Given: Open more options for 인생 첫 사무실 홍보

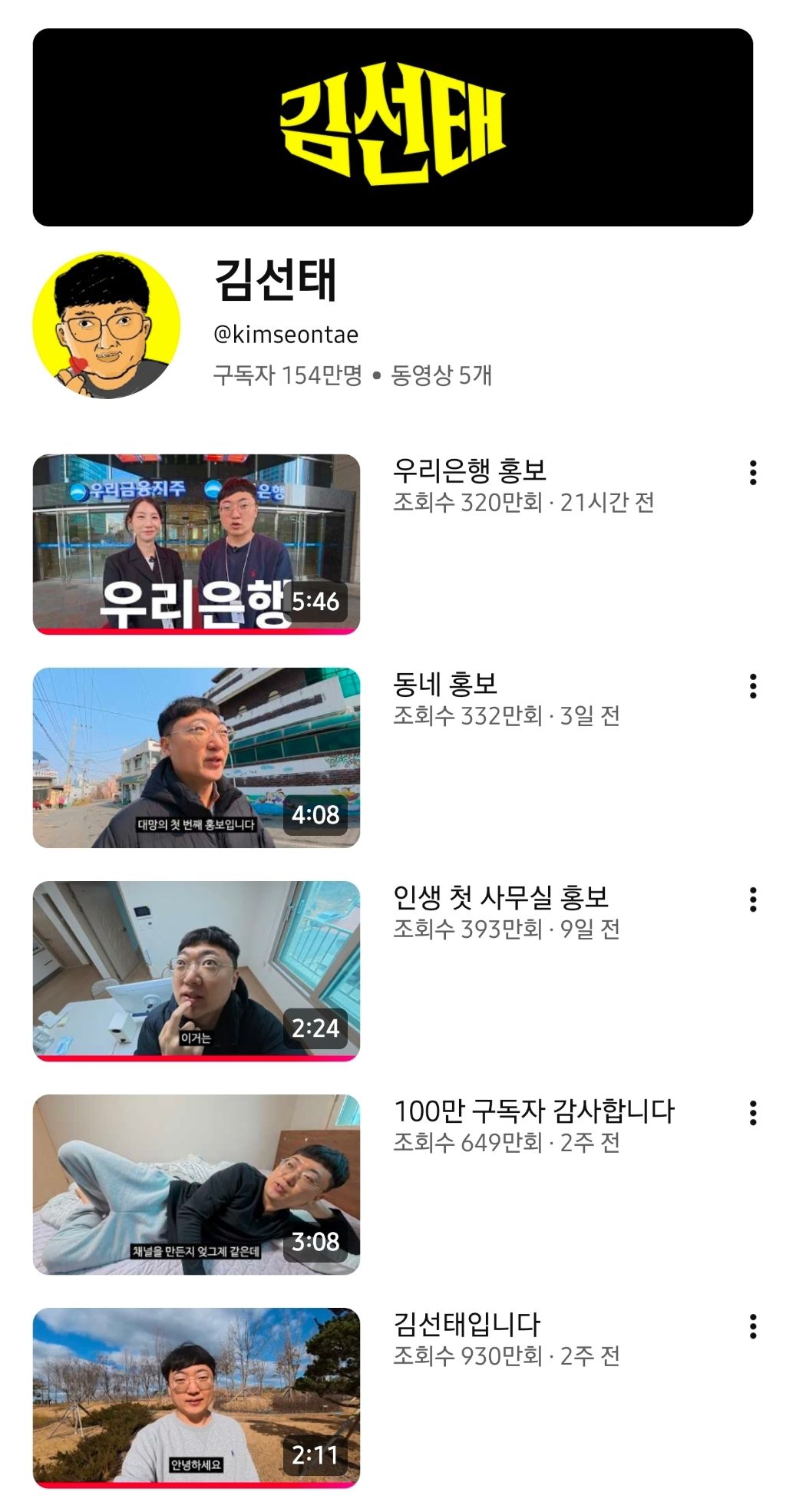Looking at the screenshot, I should pos(753,900).
